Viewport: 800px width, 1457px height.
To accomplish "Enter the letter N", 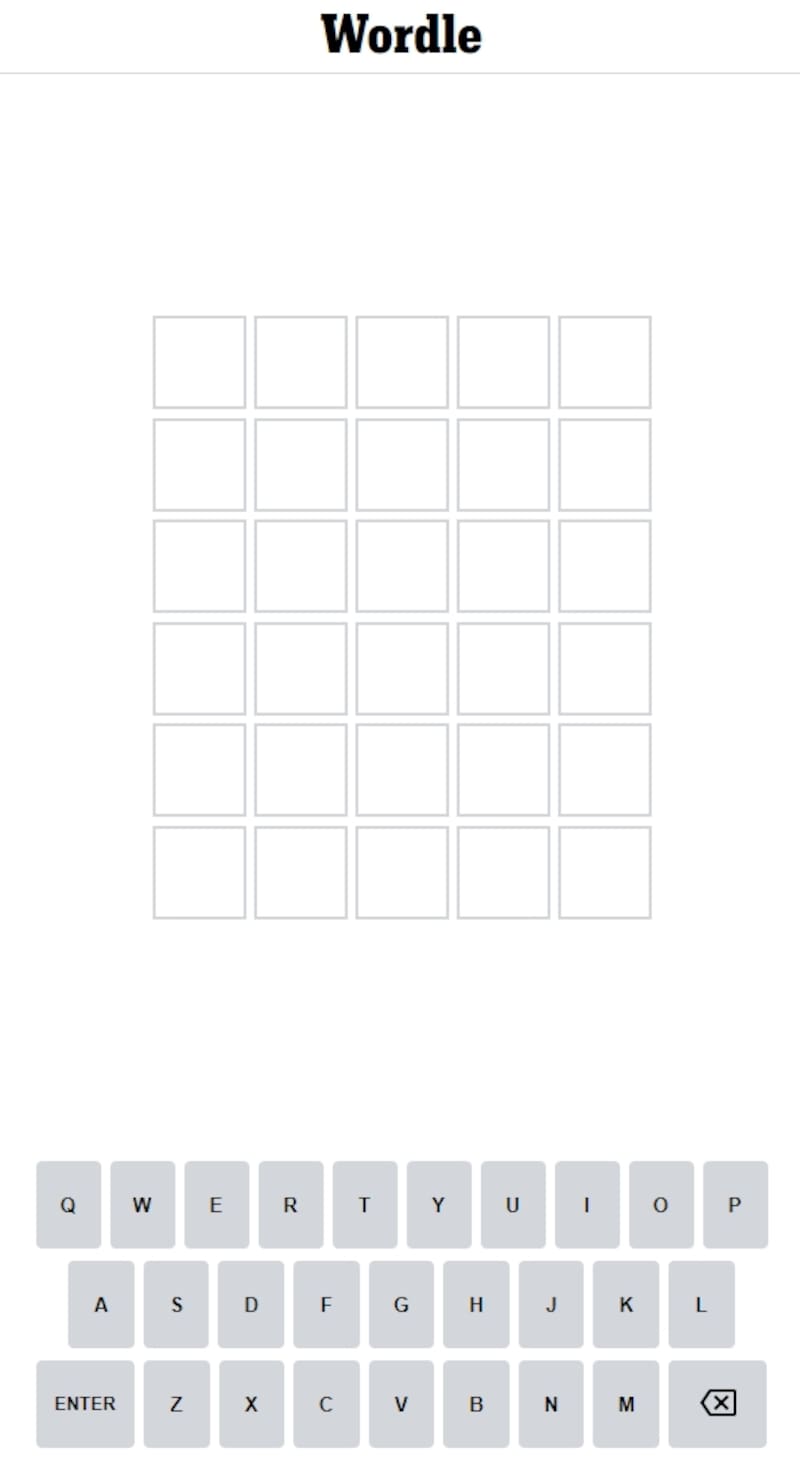I will click(x=551, y=1403).
